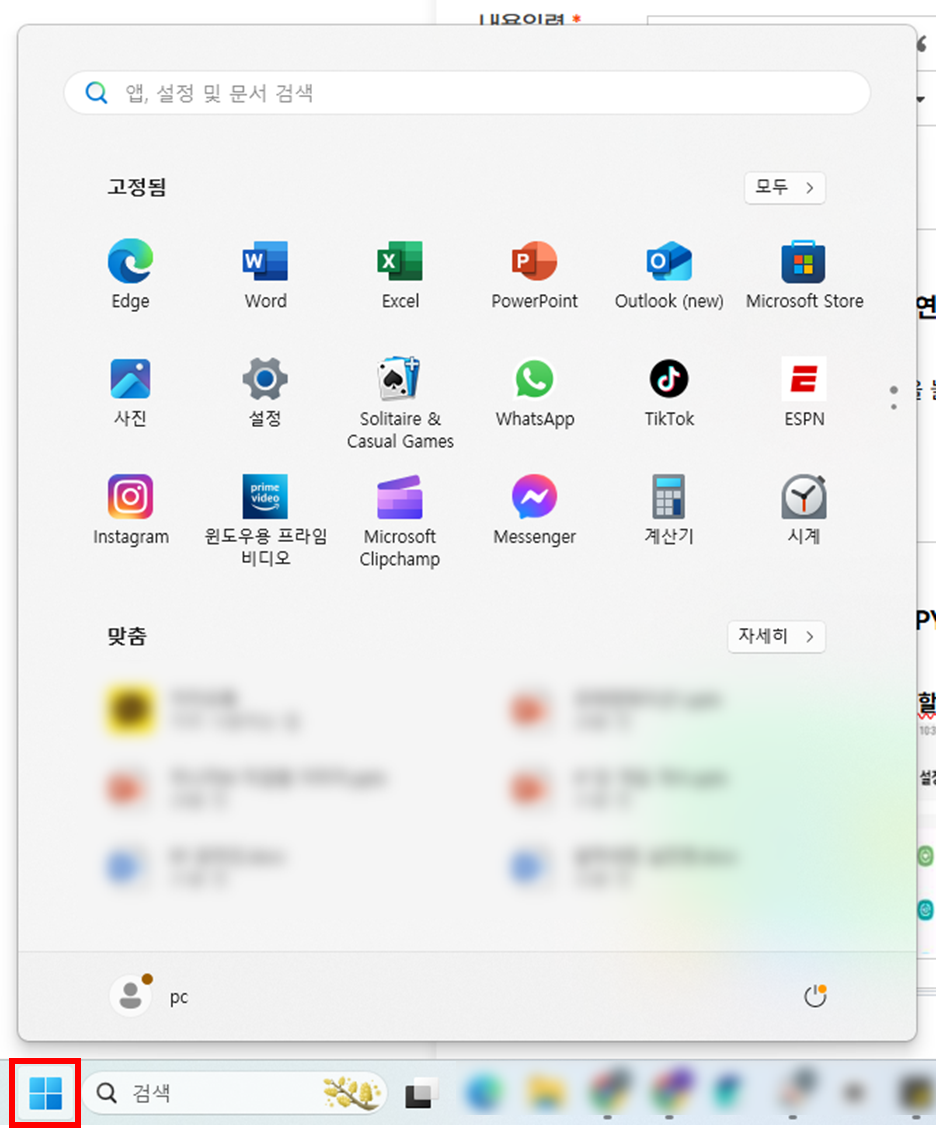Open the 계산기 calculator
Screen dimensions: 936x1128
click(669, 510)
